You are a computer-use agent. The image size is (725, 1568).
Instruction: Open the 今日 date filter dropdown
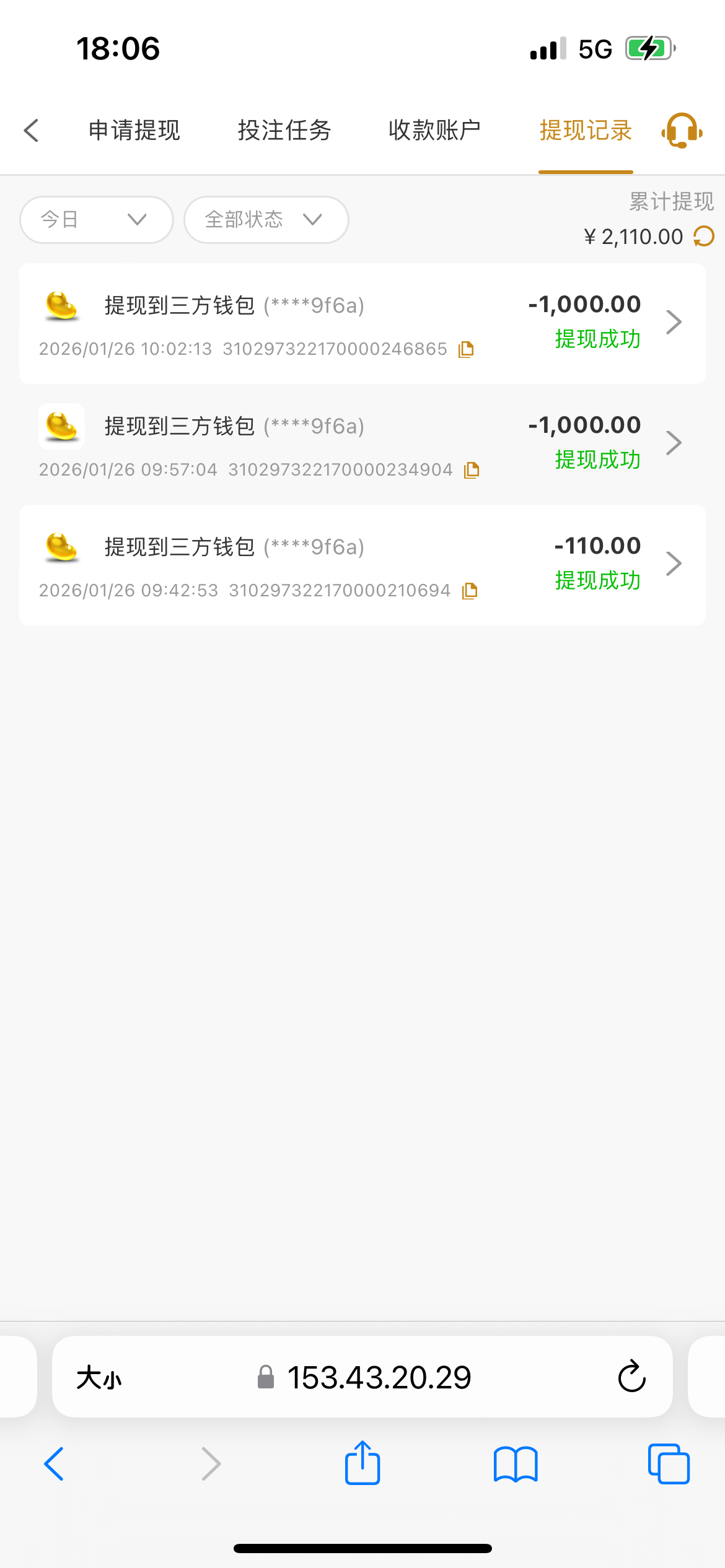click(96, 219)
